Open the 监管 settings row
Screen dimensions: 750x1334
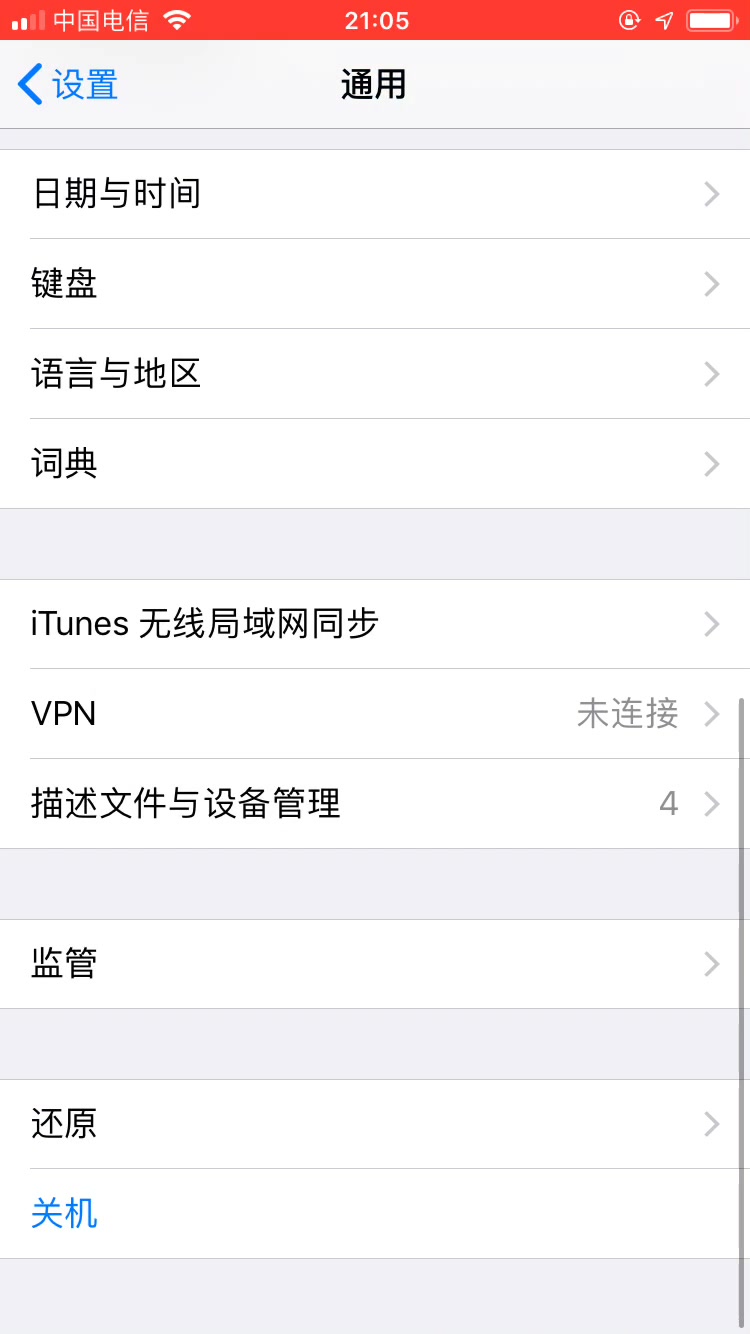pyautogui.click(x=64, y=964)
